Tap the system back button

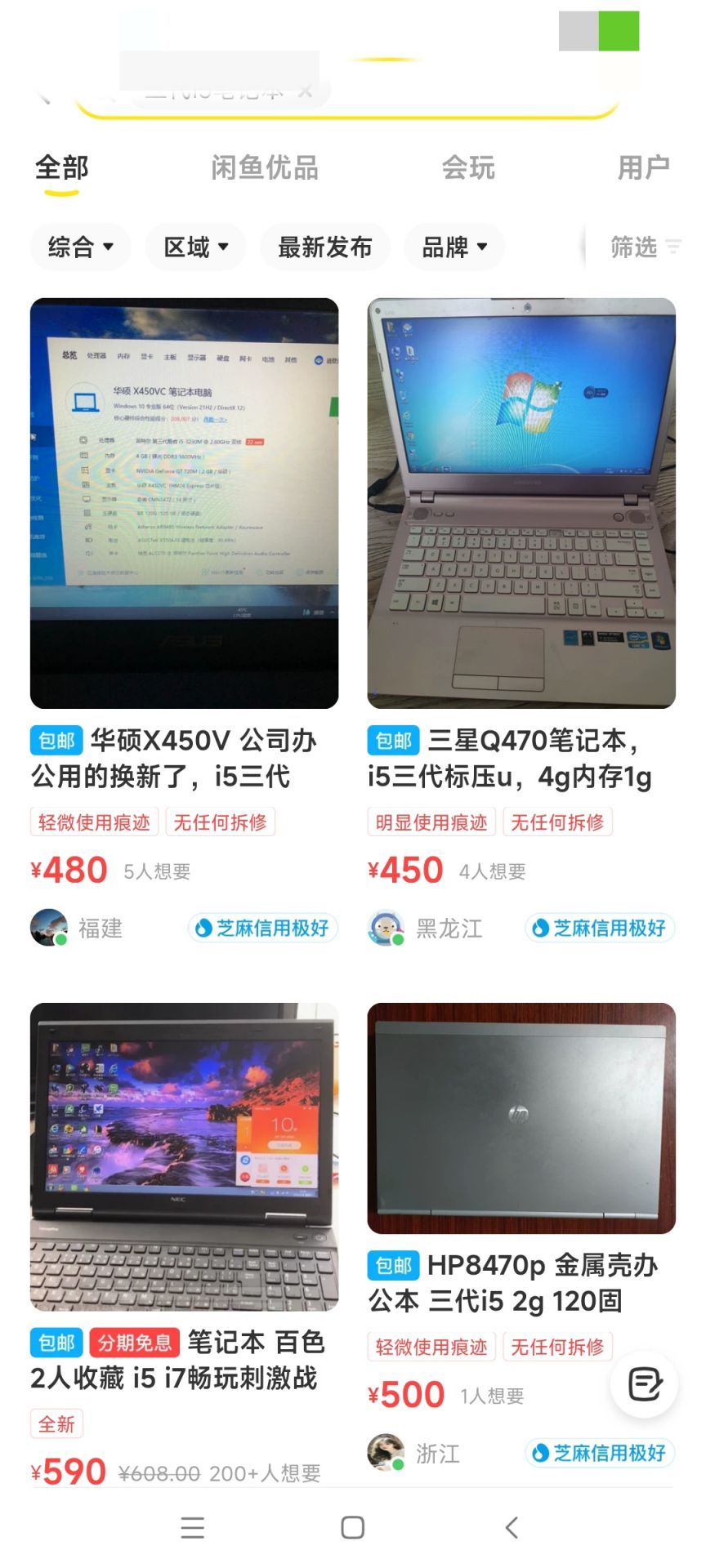(x=512, y=1527)
